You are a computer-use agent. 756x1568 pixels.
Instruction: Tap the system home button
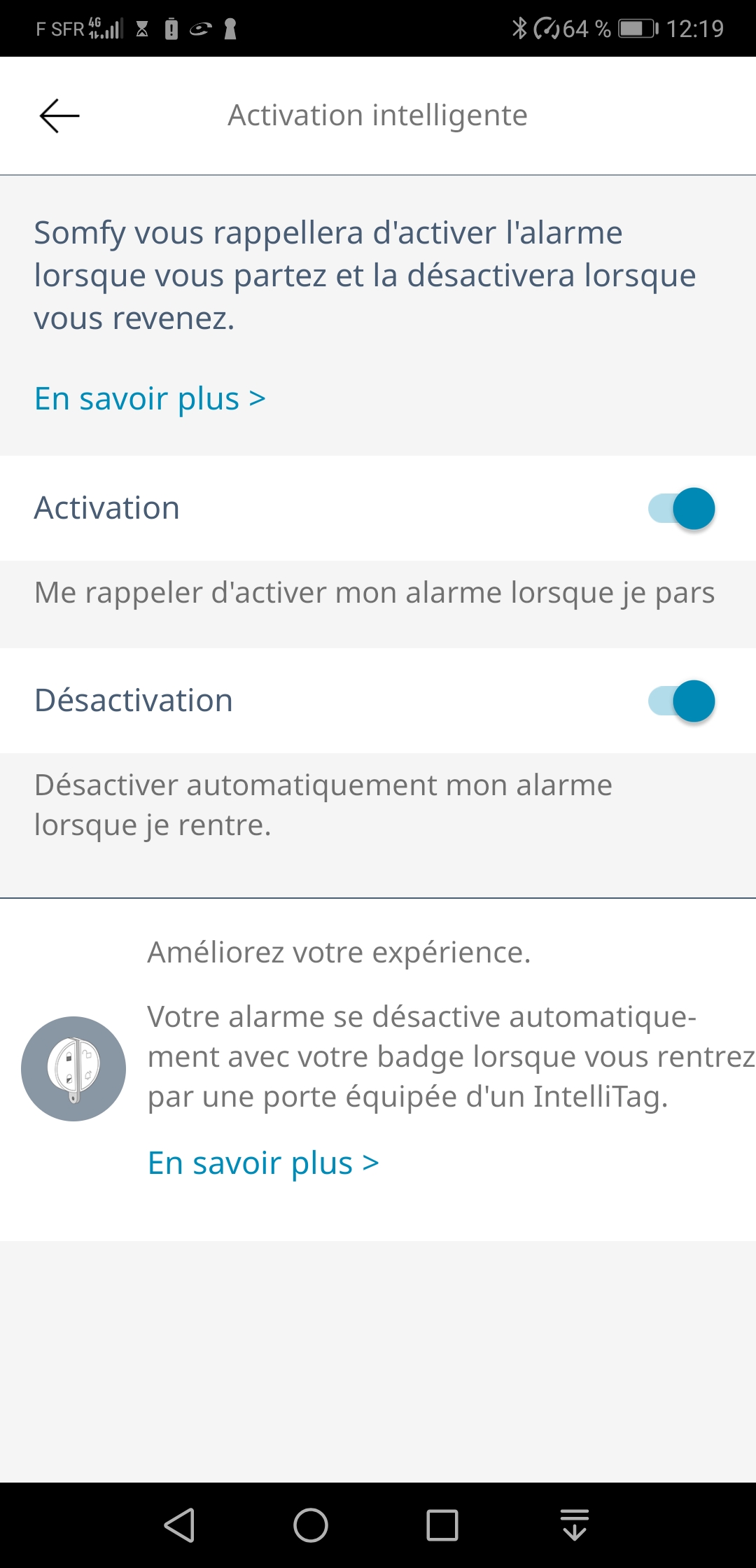pos(311,1525)
